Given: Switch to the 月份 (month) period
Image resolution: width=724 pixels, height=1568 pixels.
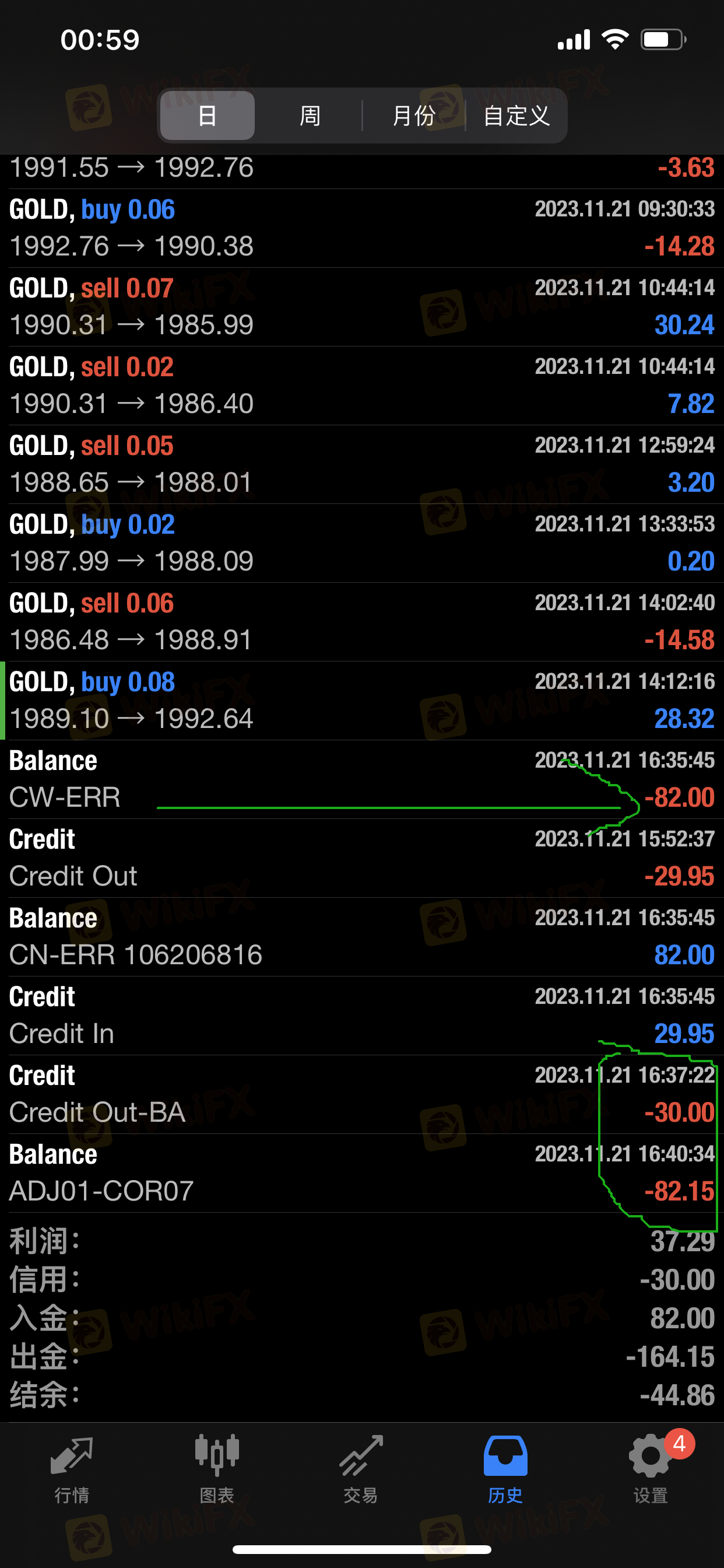Looking at the screenshot, I should pos(414,116).
